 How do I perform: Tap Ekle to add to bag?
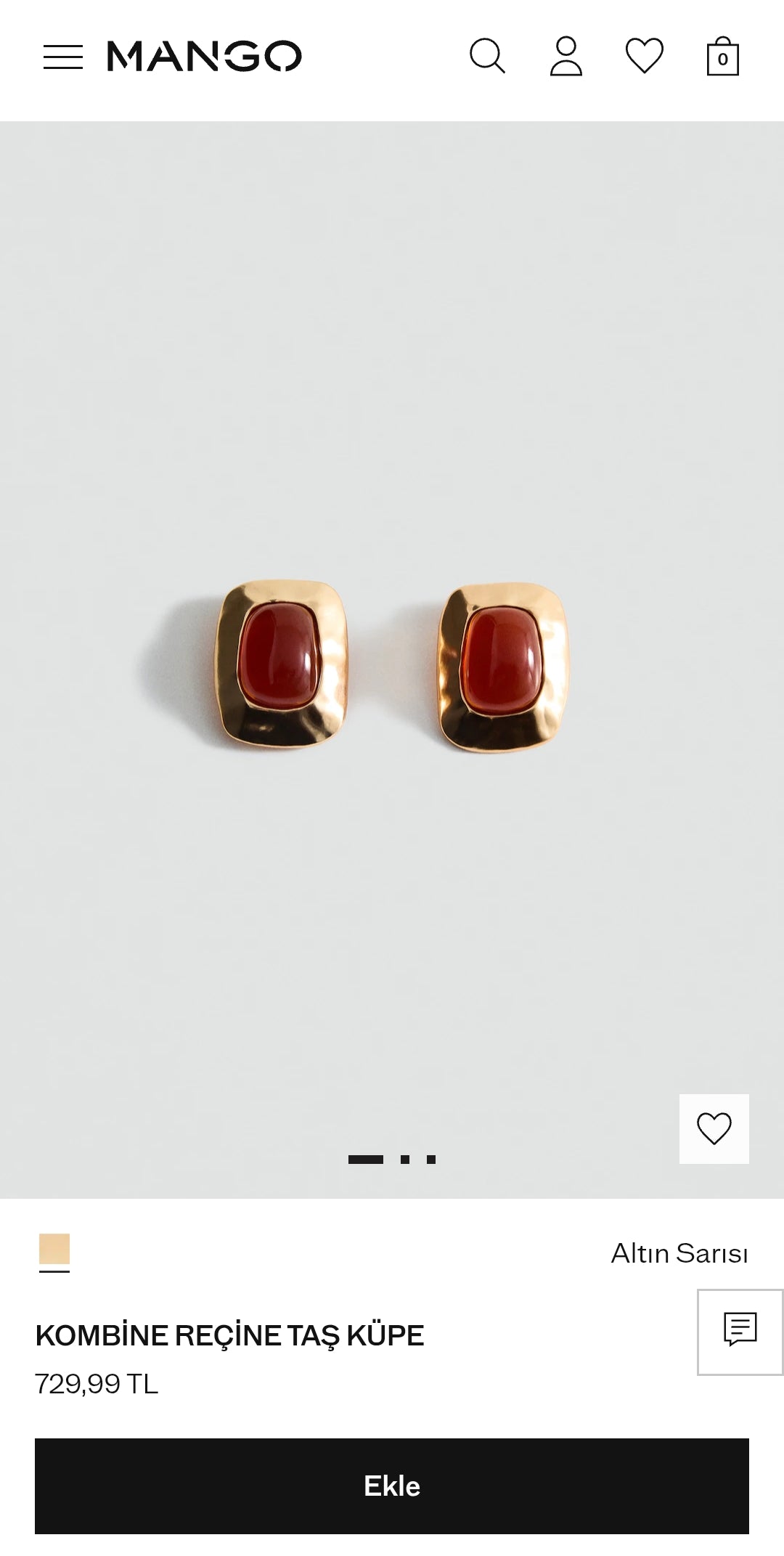[392, 1486]
